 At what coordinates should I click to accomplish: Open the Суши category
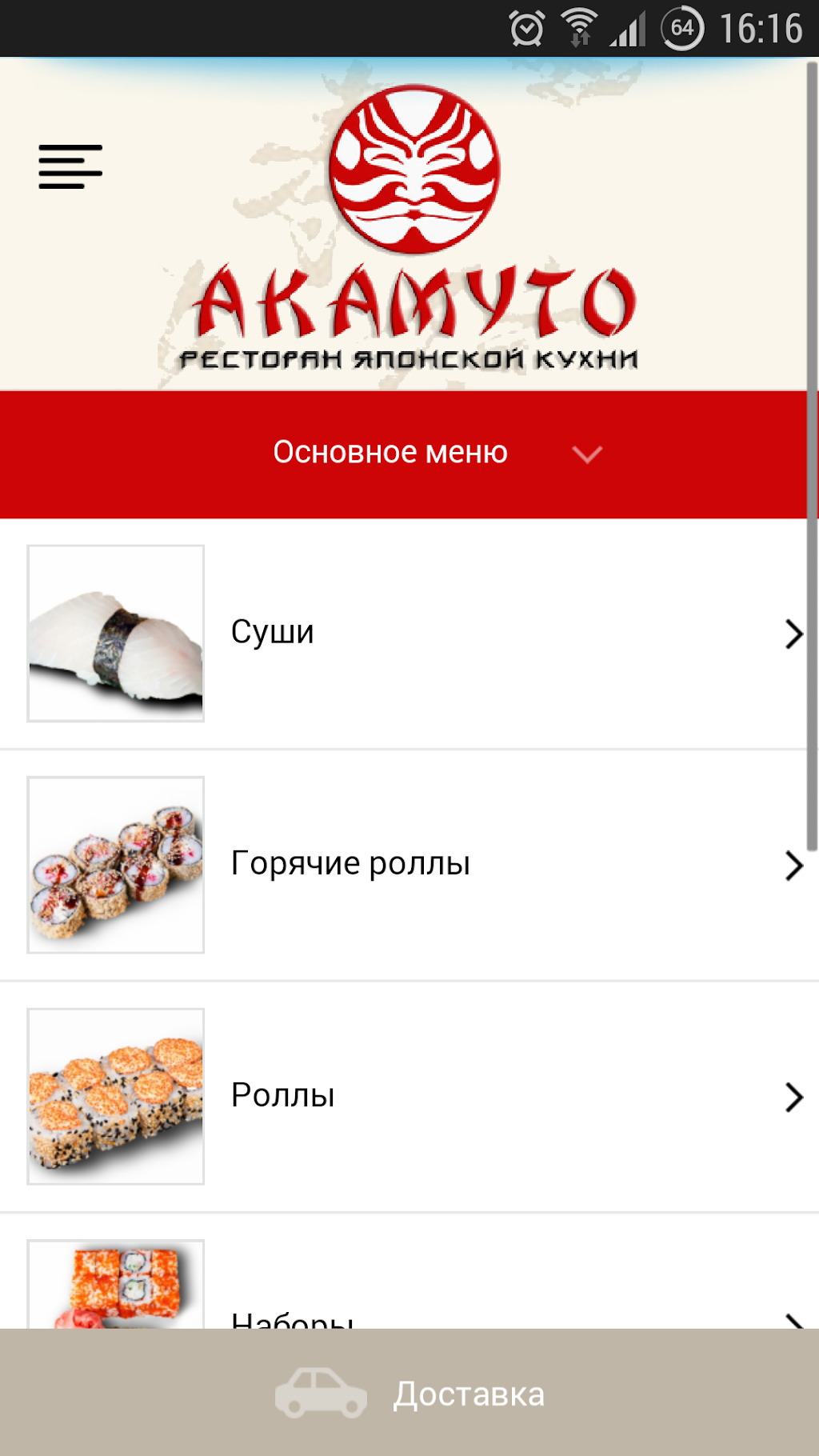pyautogui.click(x=408, y=633)
